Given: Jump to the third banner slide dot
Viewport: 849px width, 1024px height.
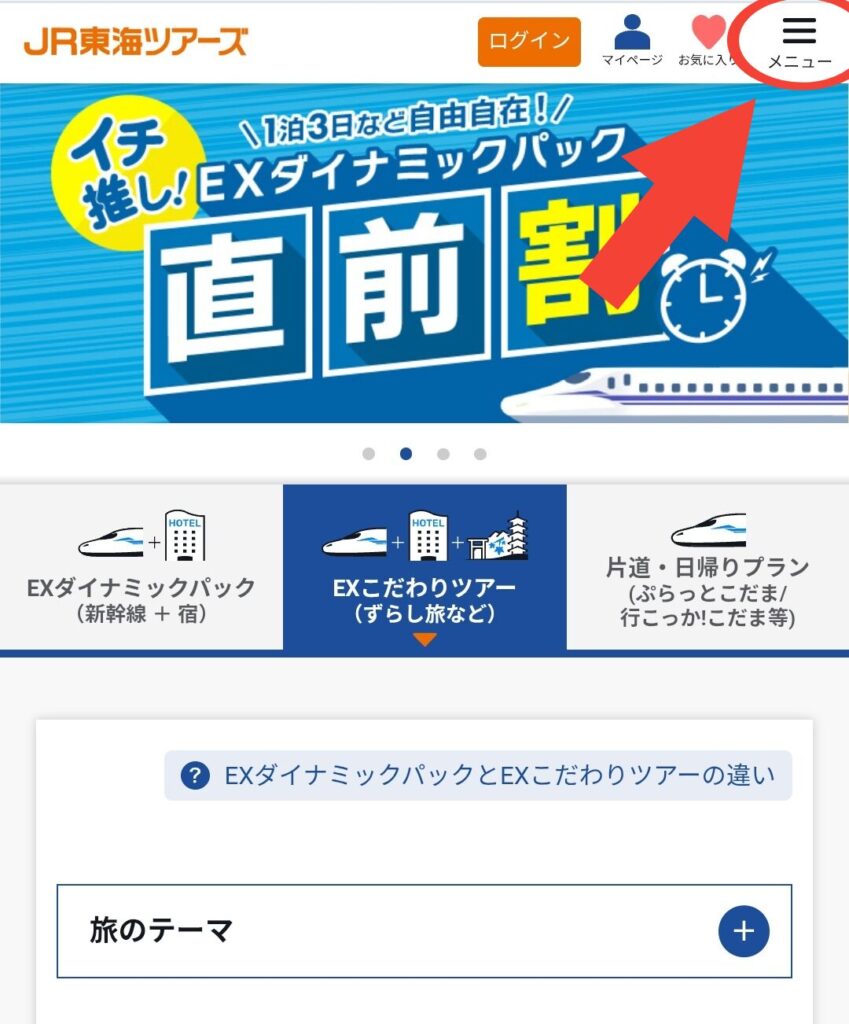Looking at the screenshot, I should click(443, 454).
